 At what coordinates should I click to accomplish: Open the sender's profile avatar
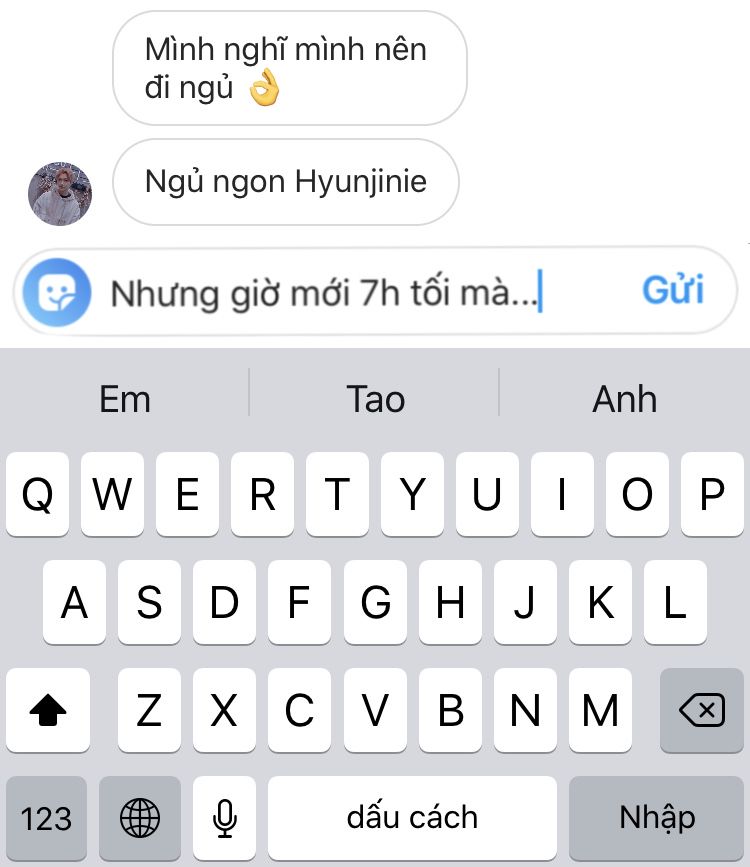(x=60, y=194)
